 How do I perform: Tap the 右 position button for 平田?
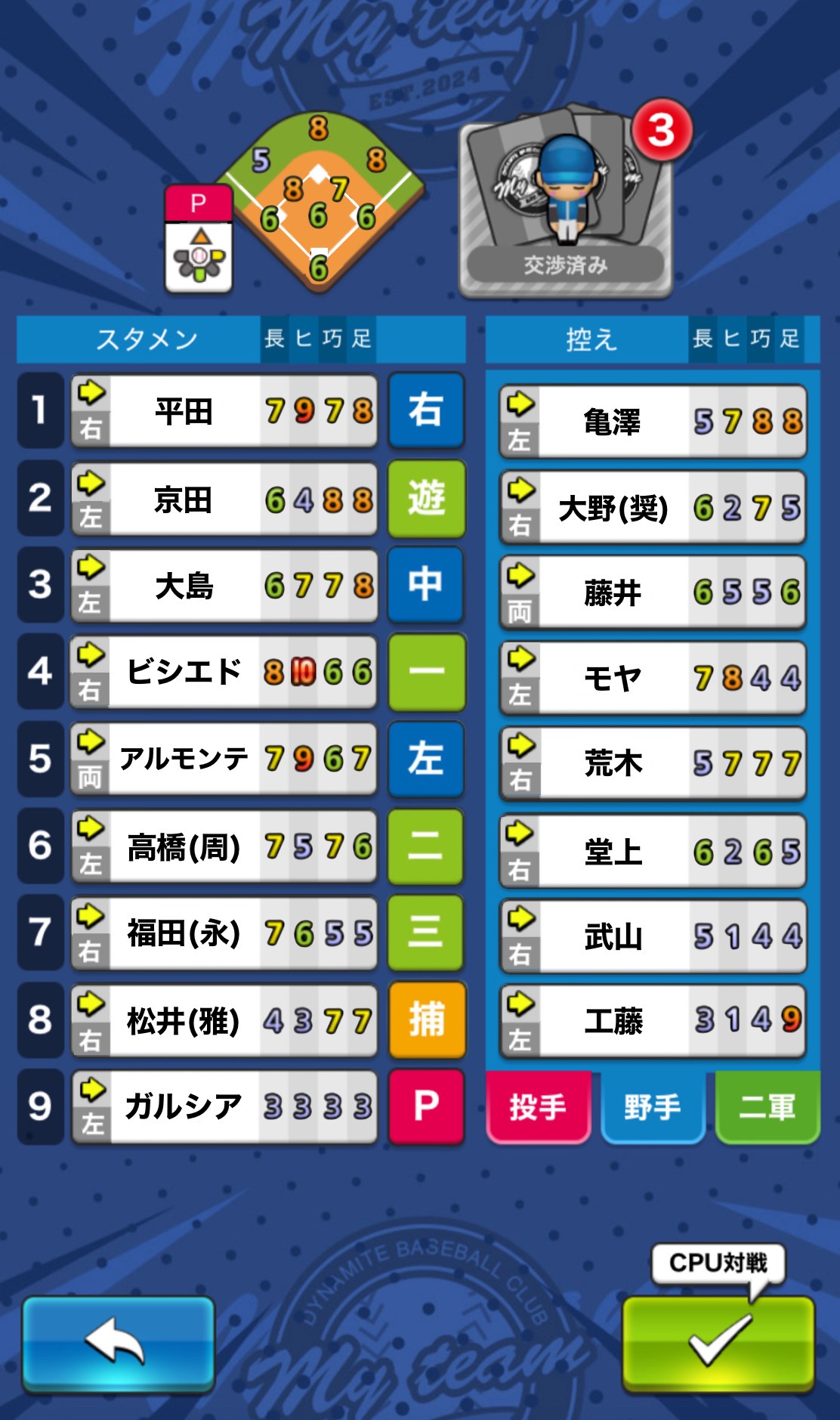point(426,411)
